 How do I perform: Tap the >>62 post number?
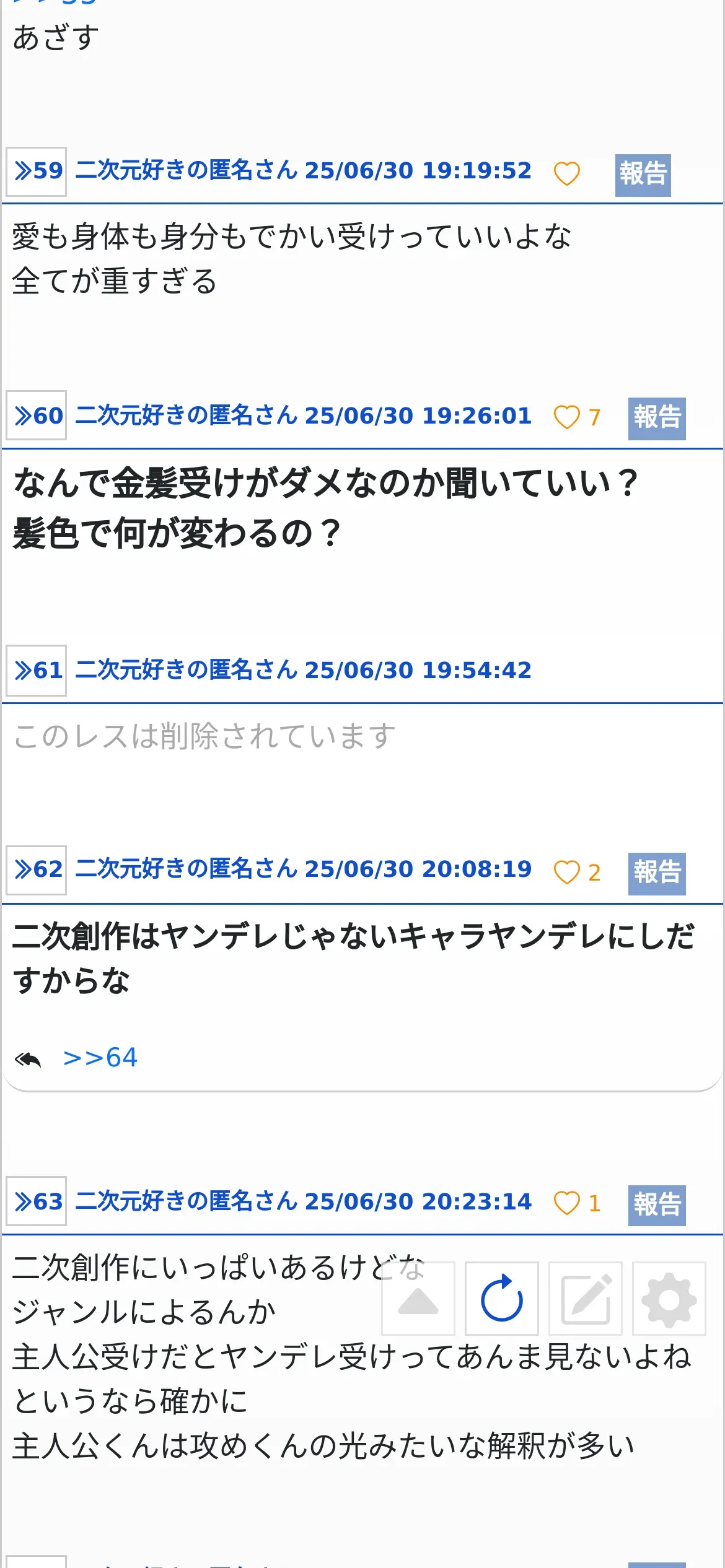coord(37,869)
